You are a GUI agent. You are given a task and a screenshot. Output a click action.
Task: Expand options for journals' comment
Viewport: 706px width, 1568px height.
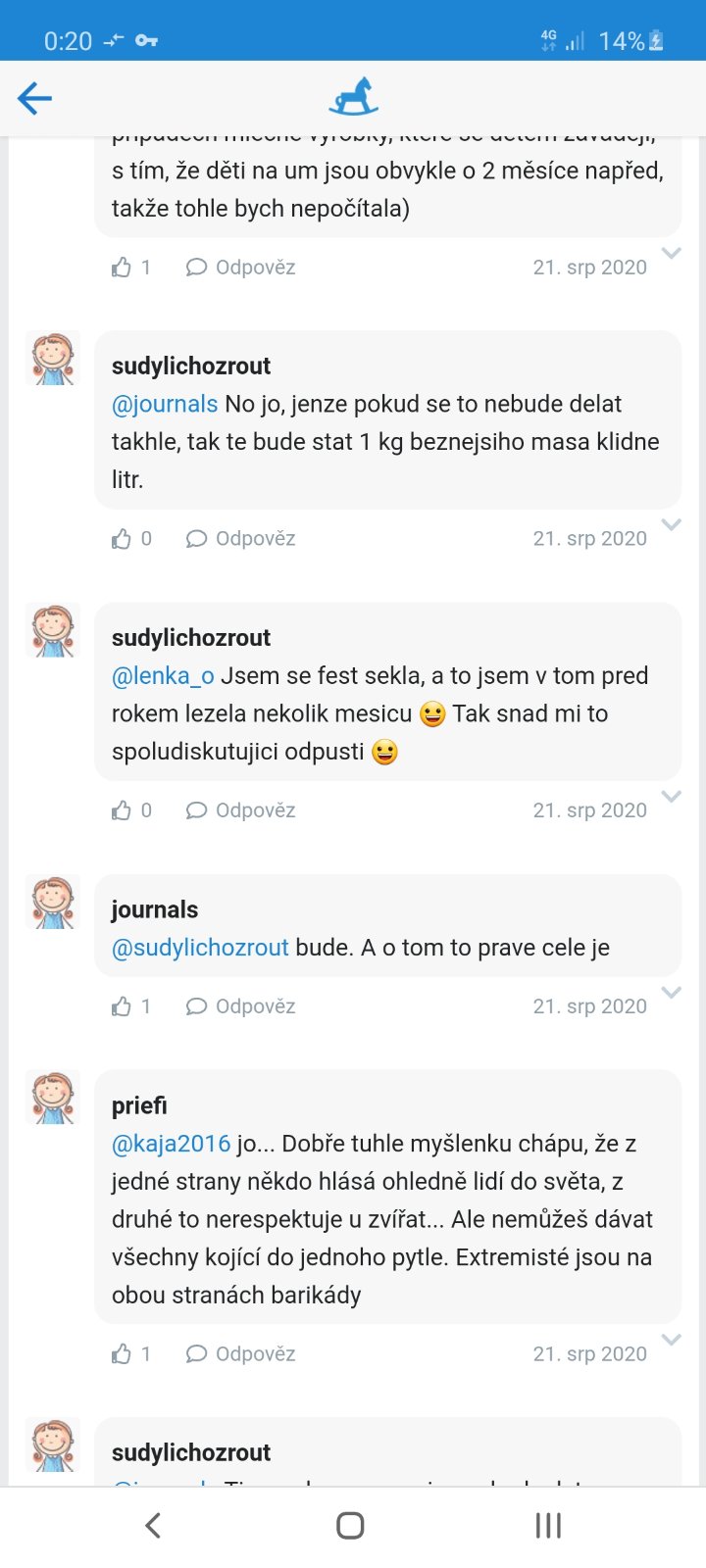(672, 993)
